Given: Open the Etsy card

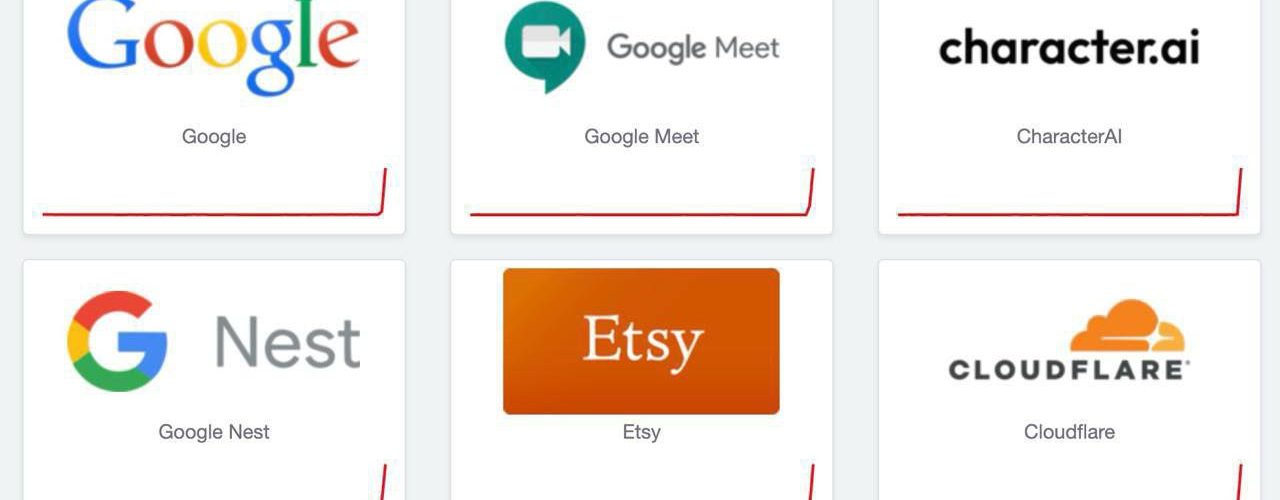Looking at the screenshot, I should (x=641, y=380).
